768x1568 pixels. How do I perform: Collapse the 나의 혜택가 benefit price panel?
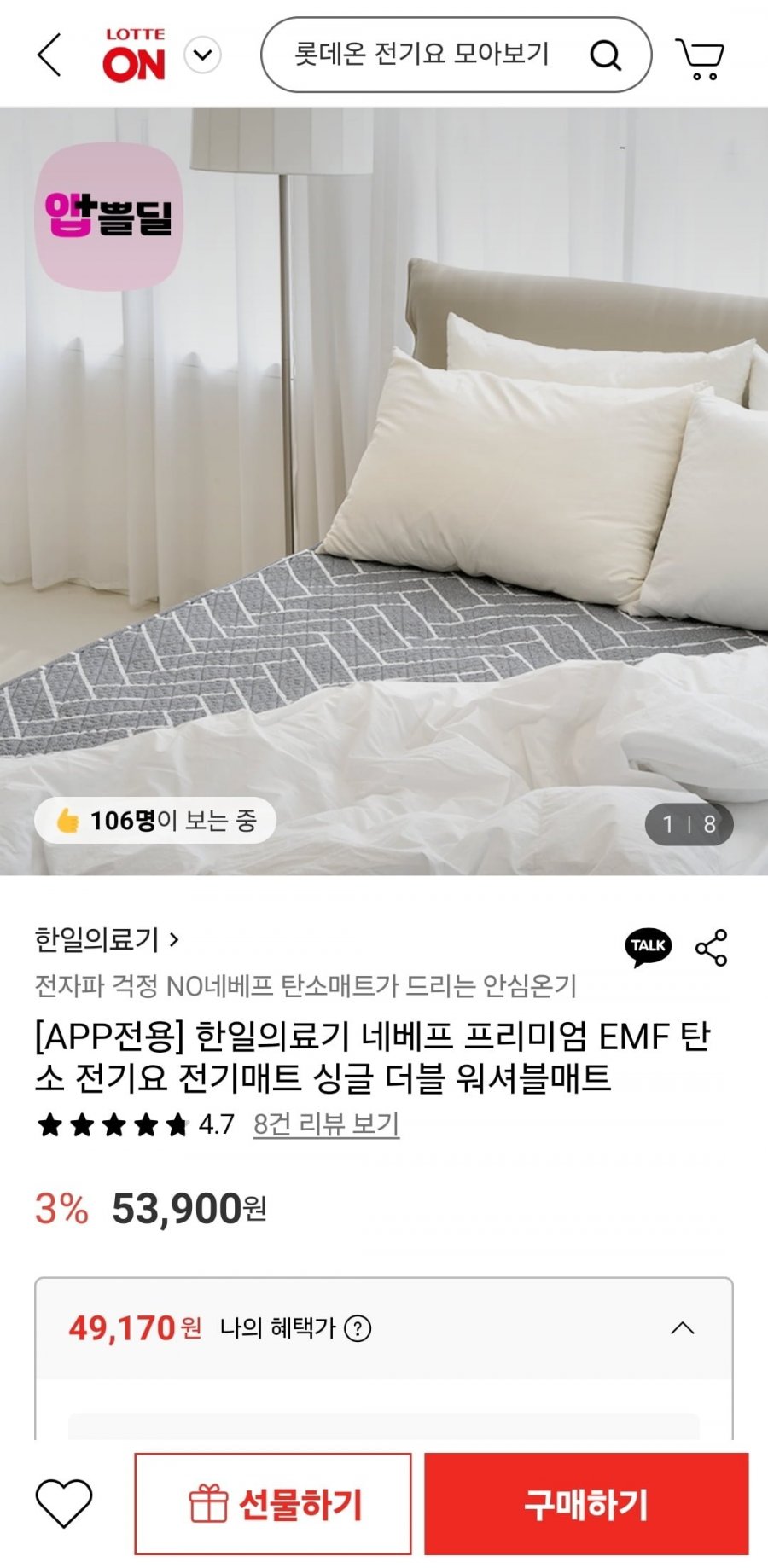click(682, 1328)
